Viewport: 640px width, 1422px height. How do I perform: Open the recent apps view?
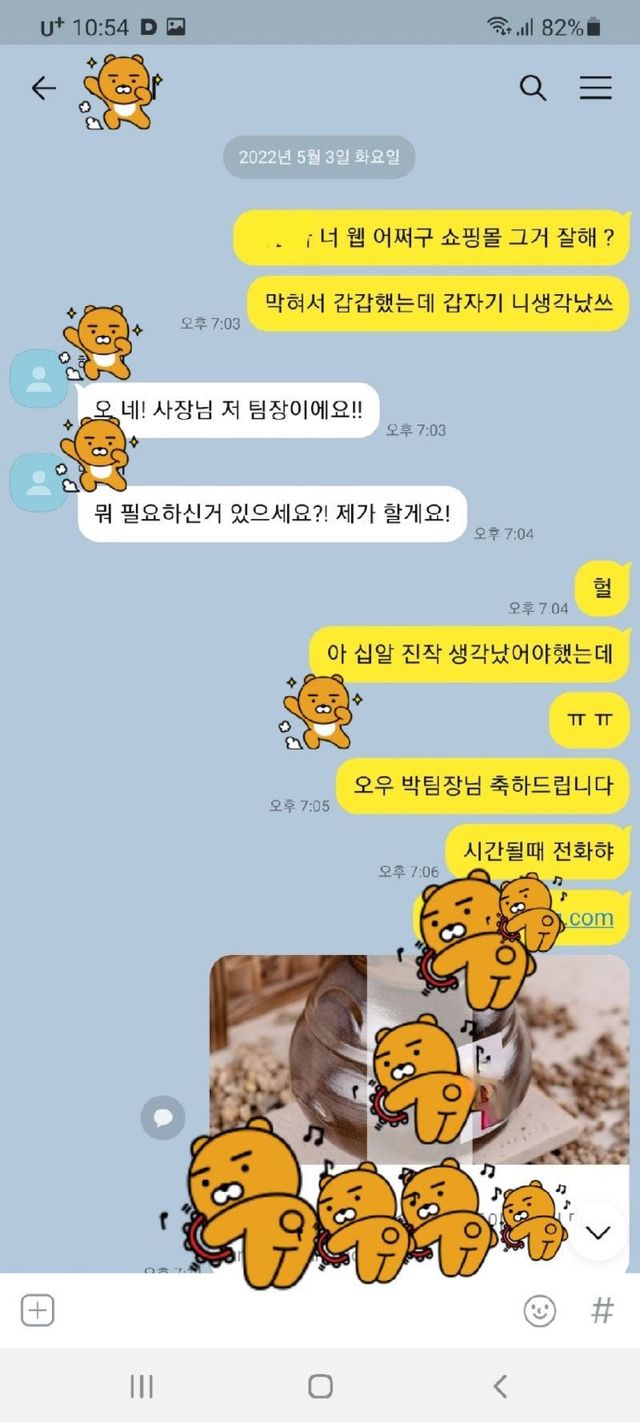(x=141, y=1386)
